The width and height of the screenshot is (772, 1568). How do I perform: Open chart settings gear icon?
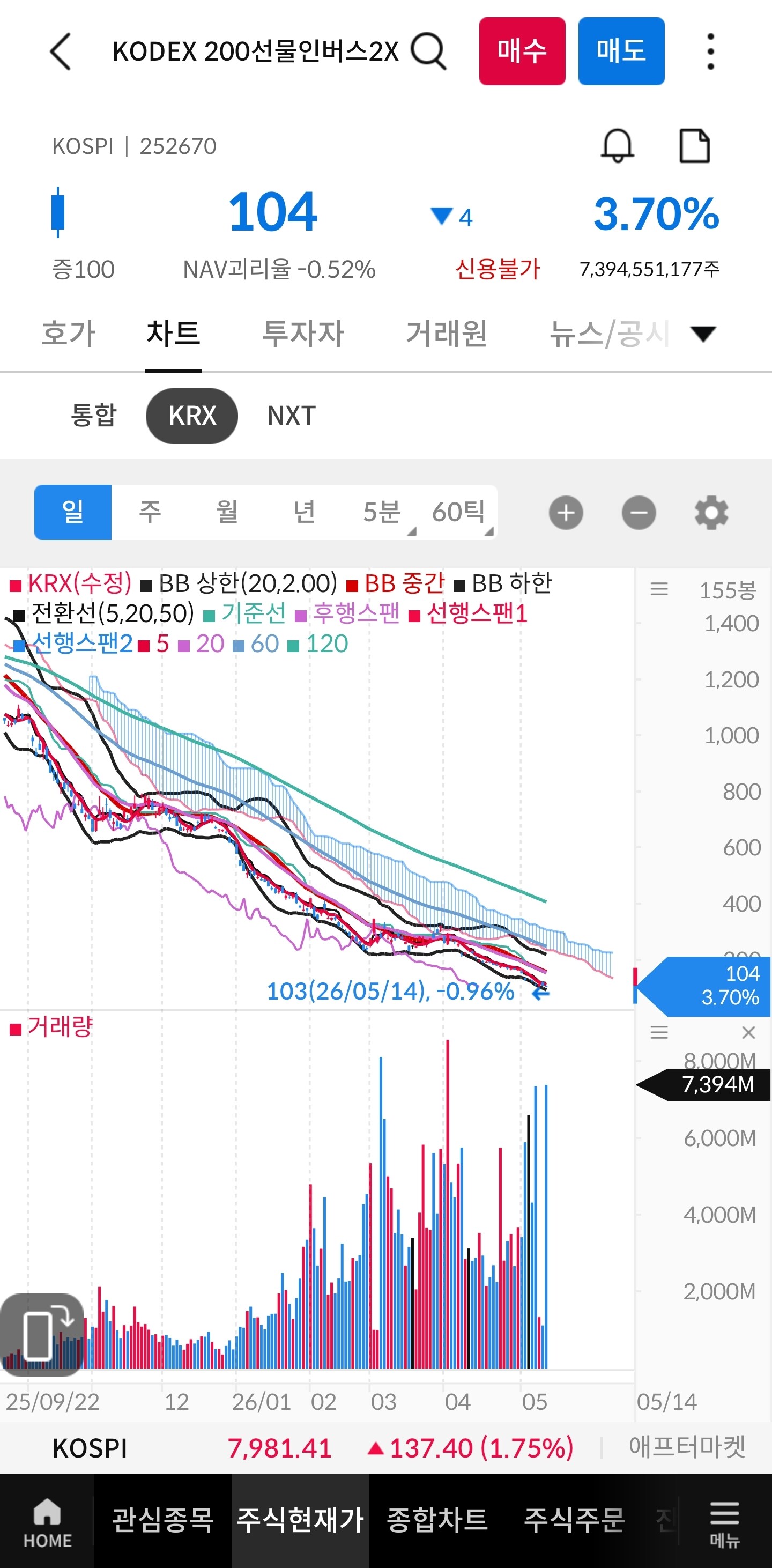click(711, 513)
